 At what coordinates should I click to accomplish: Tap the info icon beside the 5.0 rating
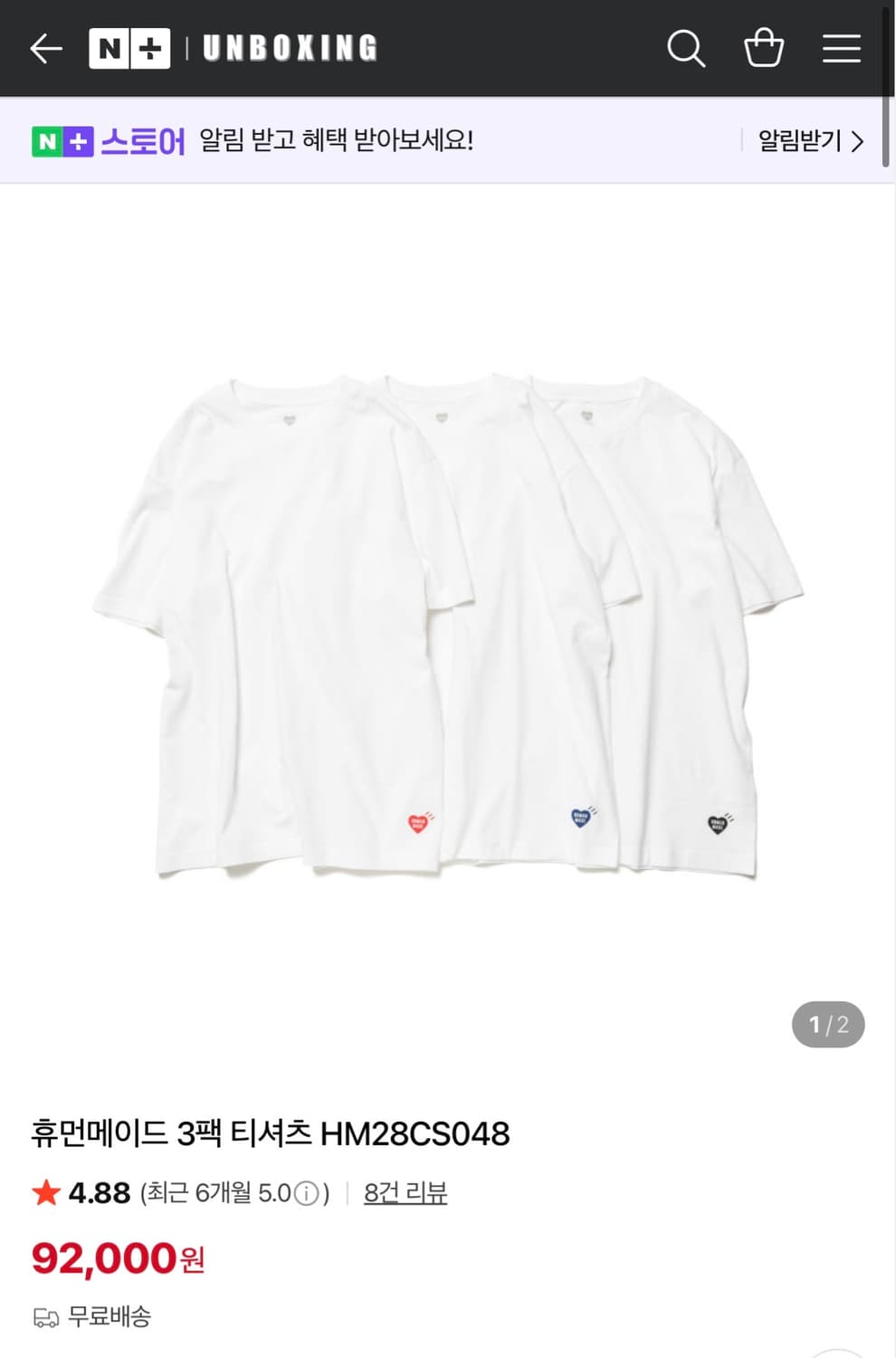306,1193
